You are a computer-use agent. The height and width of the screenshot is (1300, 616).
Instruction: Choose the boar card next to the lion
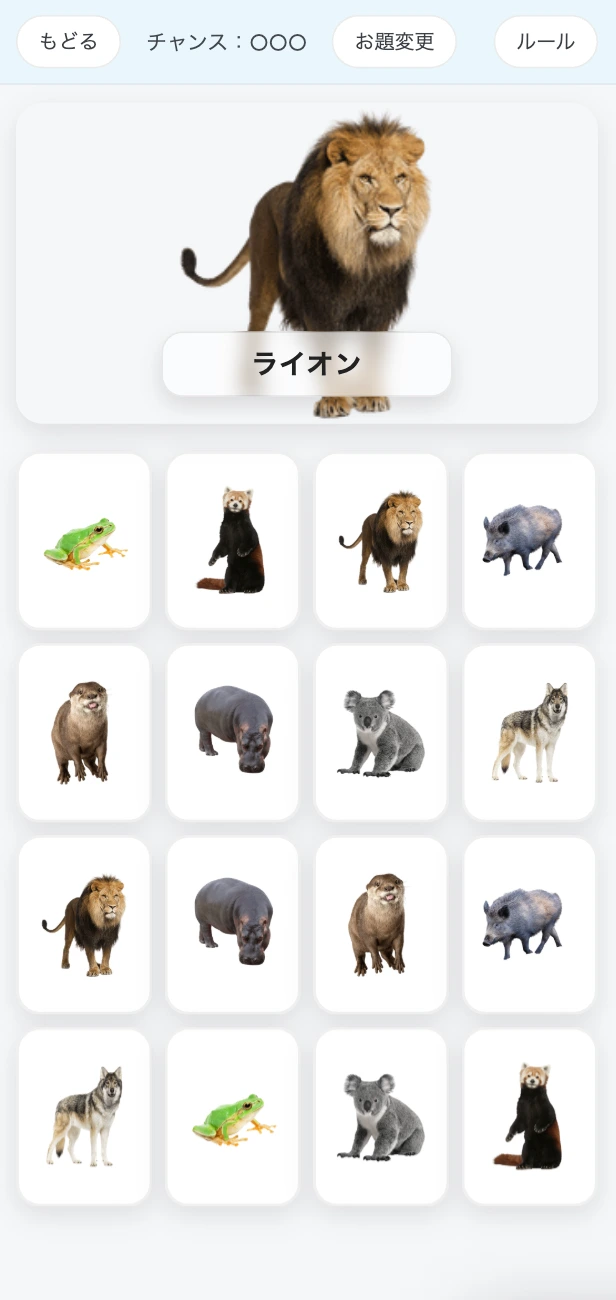[x=529, y=541]
